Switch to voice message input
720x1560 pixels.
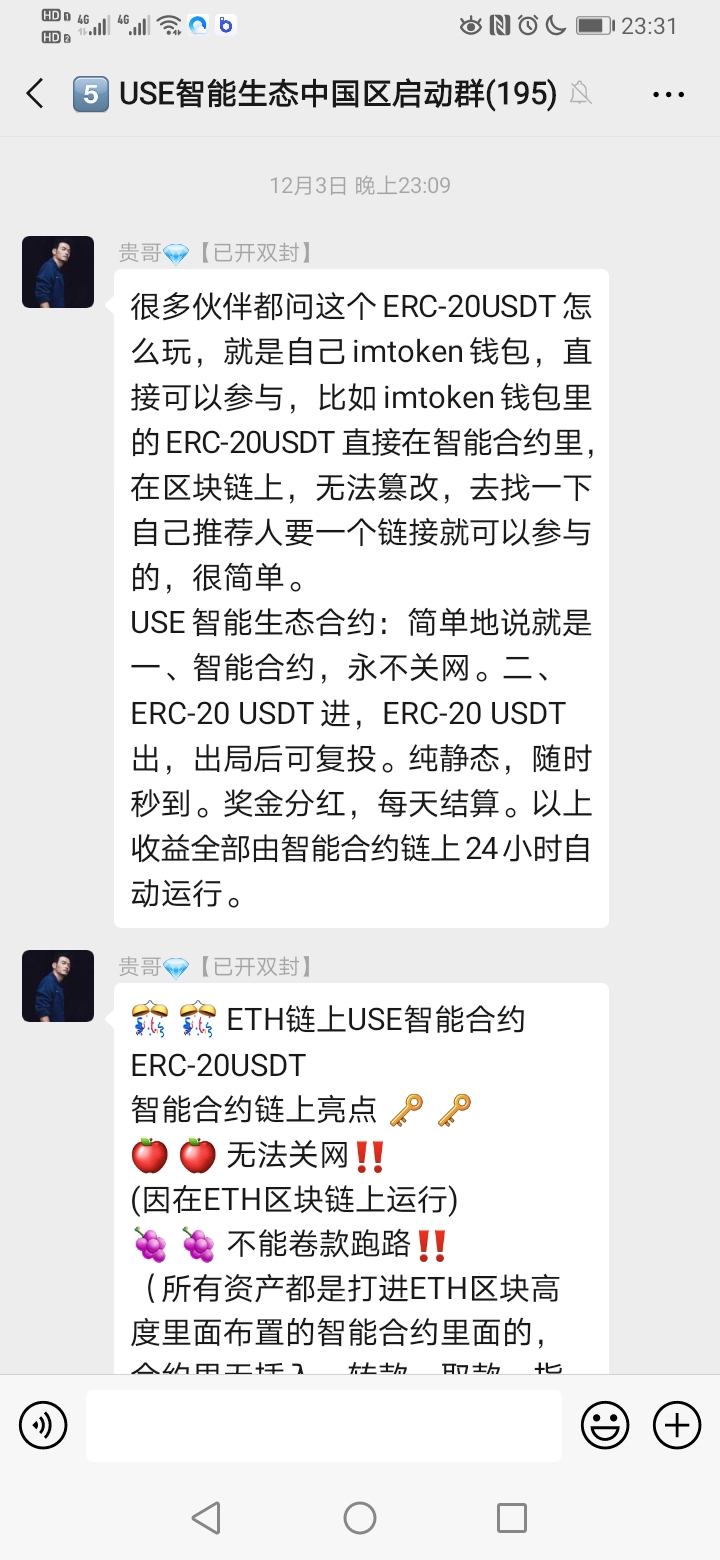tap(43, 1425)
